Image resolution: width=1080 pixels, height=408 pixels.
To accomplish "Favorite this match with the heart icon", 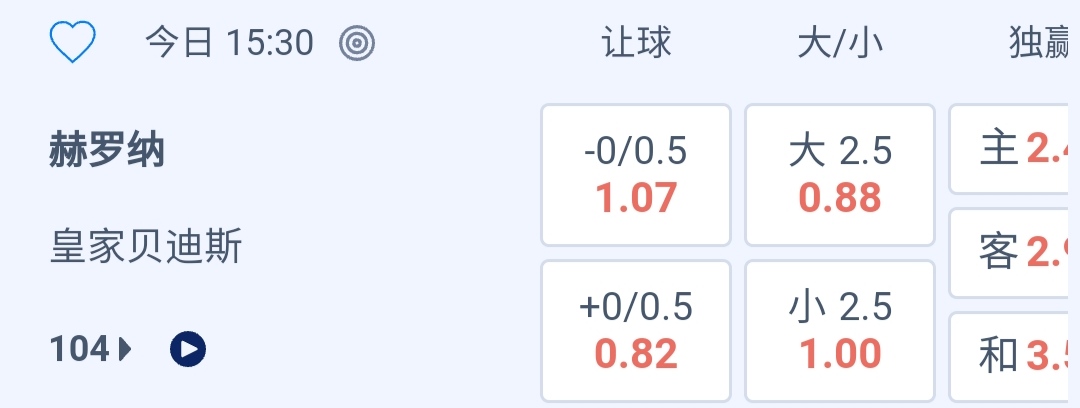I will pos(72,43).
